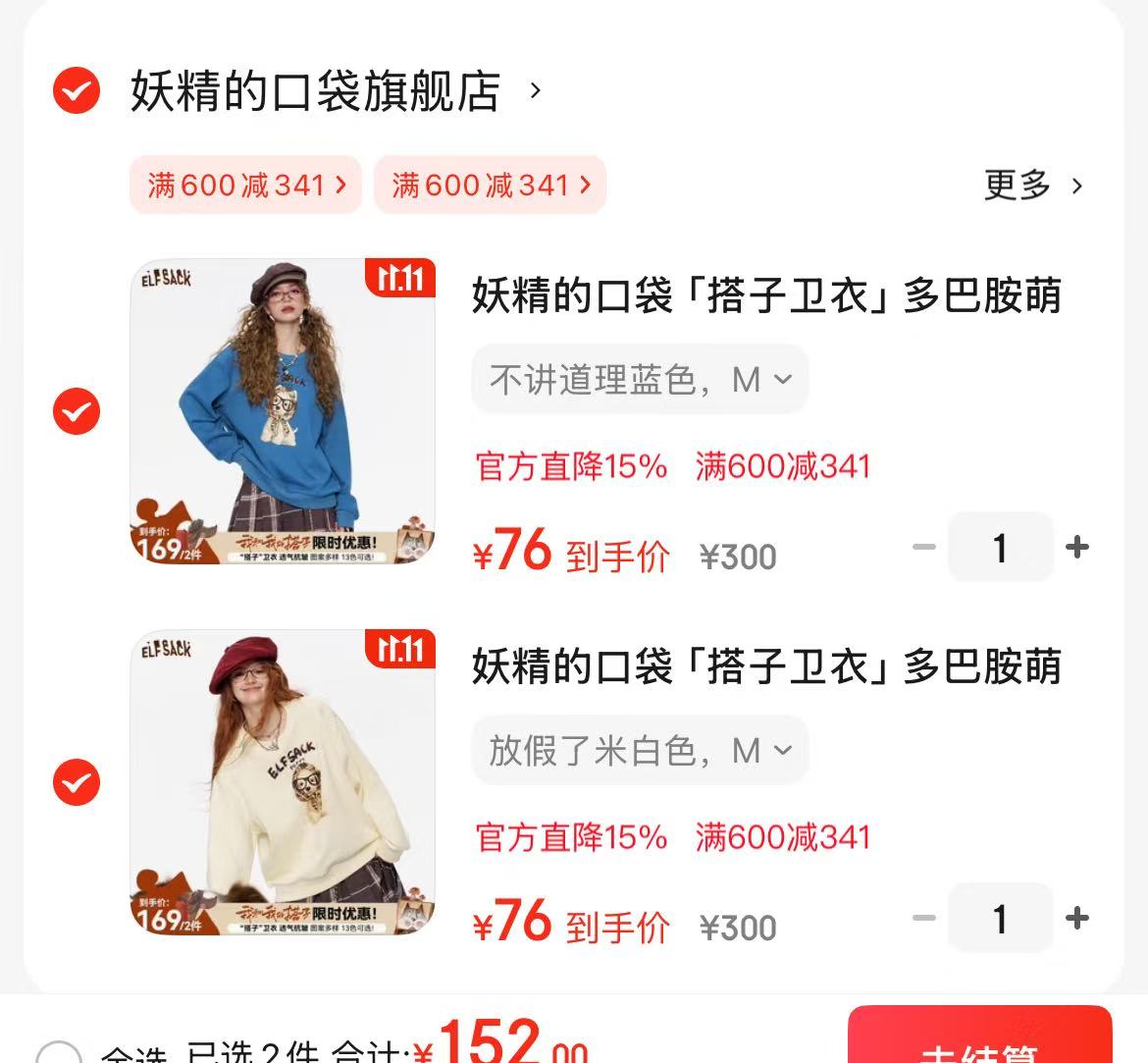Toggle the 全选 select-all circle

tap(59, 1054)
